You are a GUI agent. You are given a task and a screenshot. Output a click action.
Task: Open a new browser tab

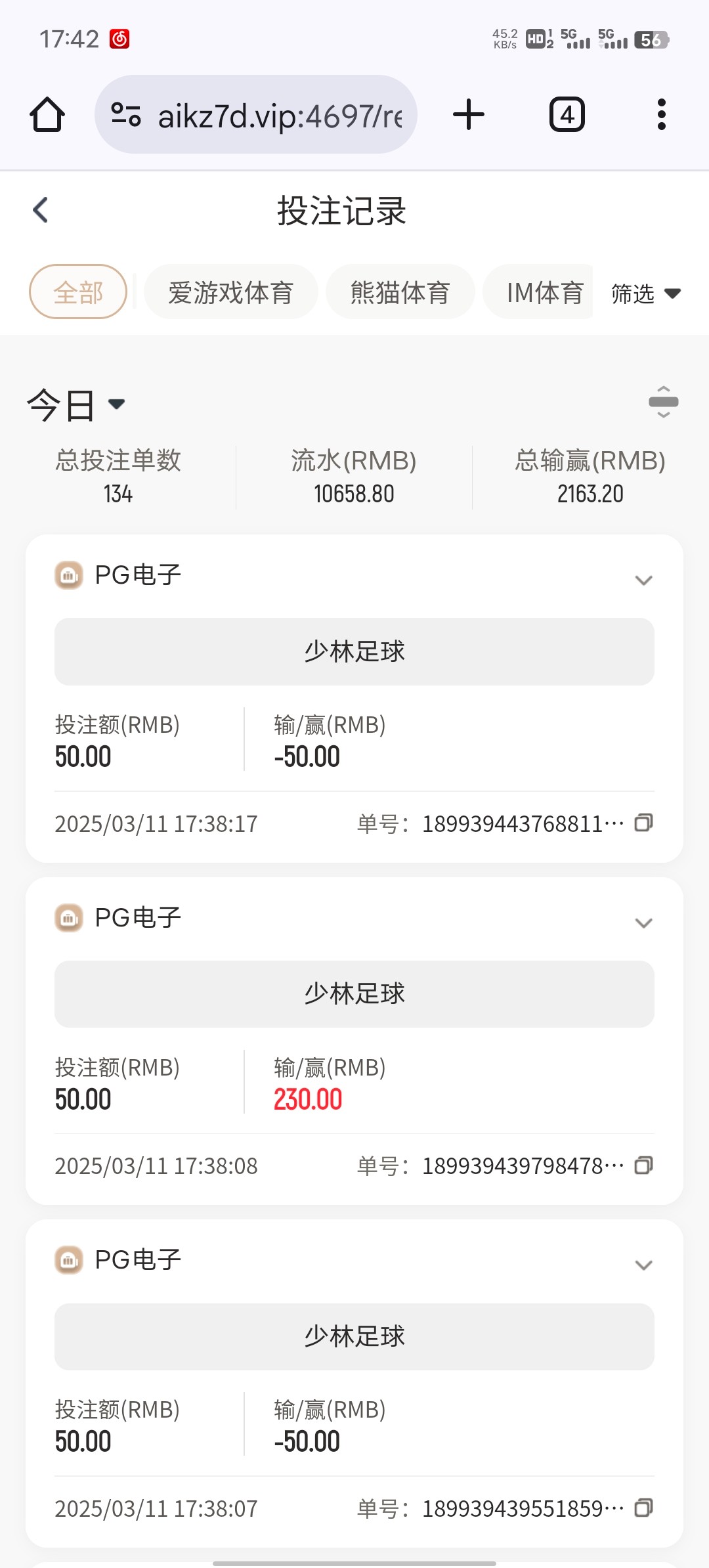coord(469,115)
